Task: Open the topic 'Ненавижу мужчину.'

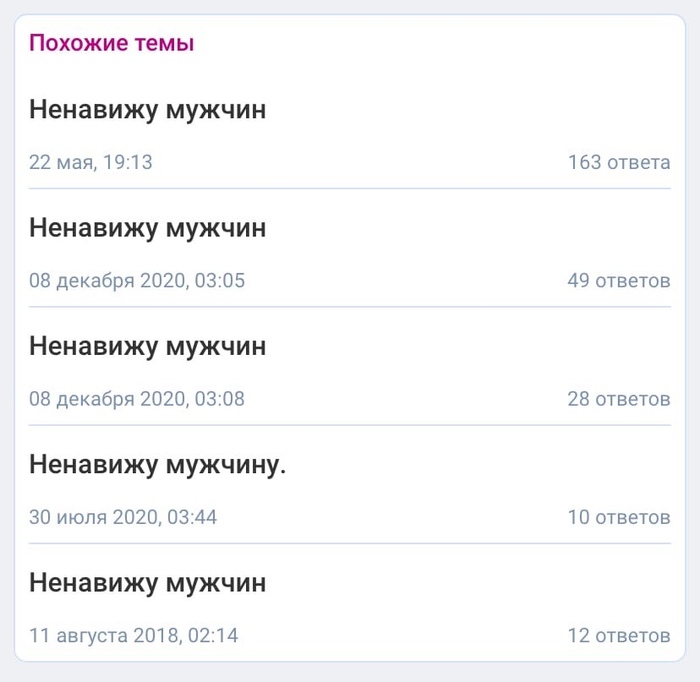Action: [x=157, y=464]
